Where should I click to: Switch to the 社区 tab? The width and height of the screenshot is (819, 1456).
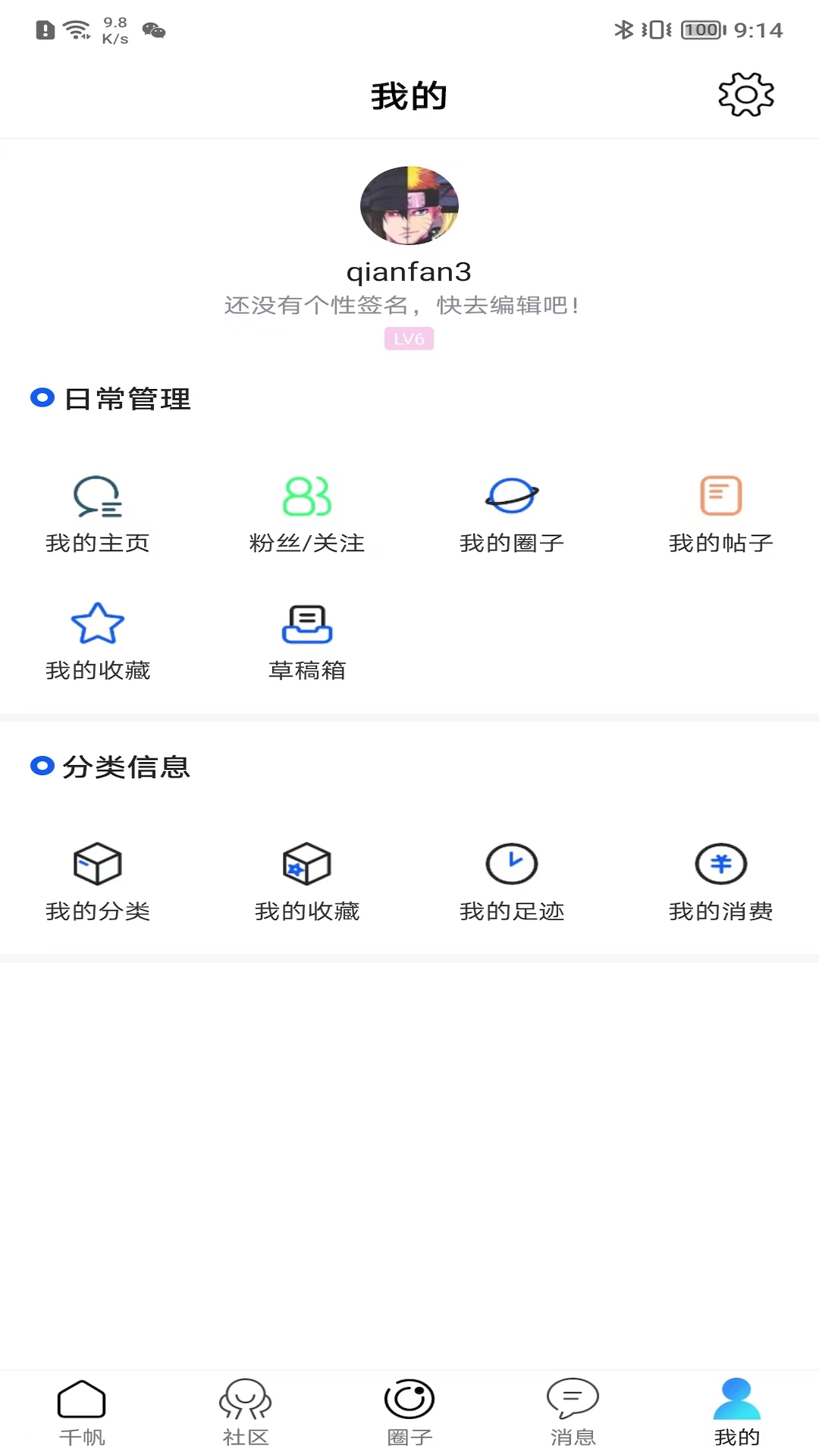(x=245, y=1412)
